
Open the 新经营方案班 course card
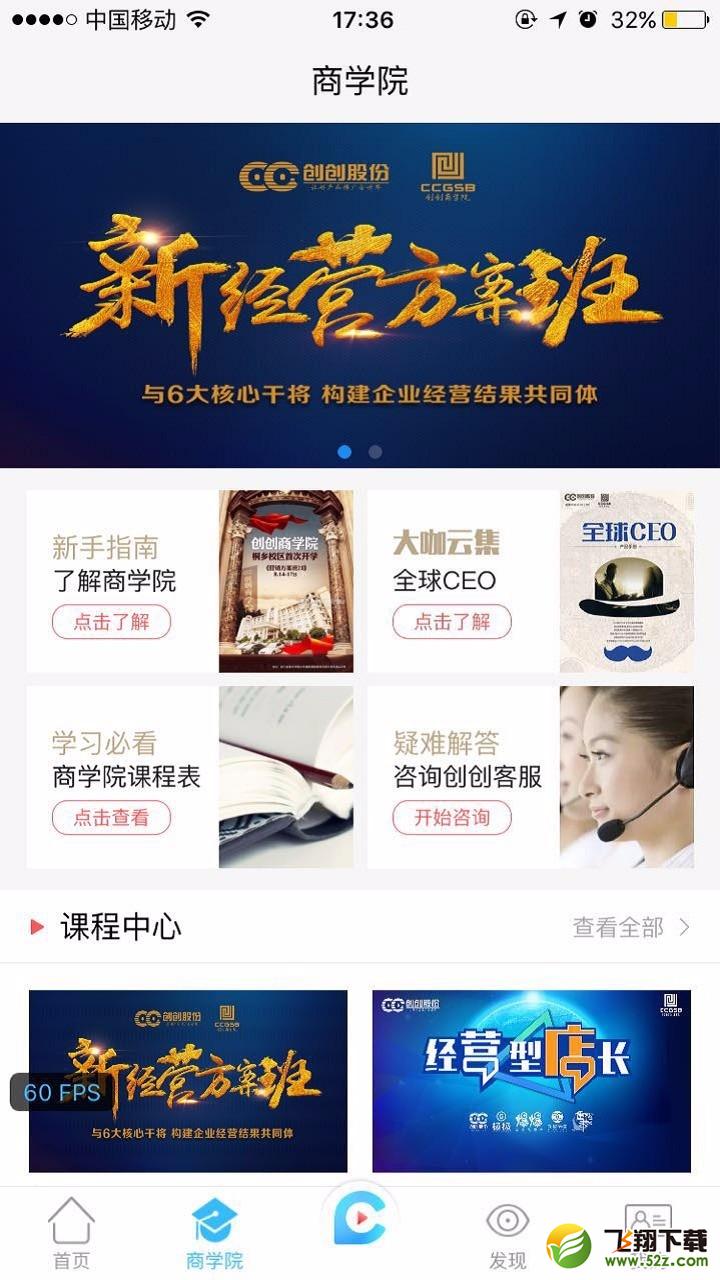[188, 1081]
